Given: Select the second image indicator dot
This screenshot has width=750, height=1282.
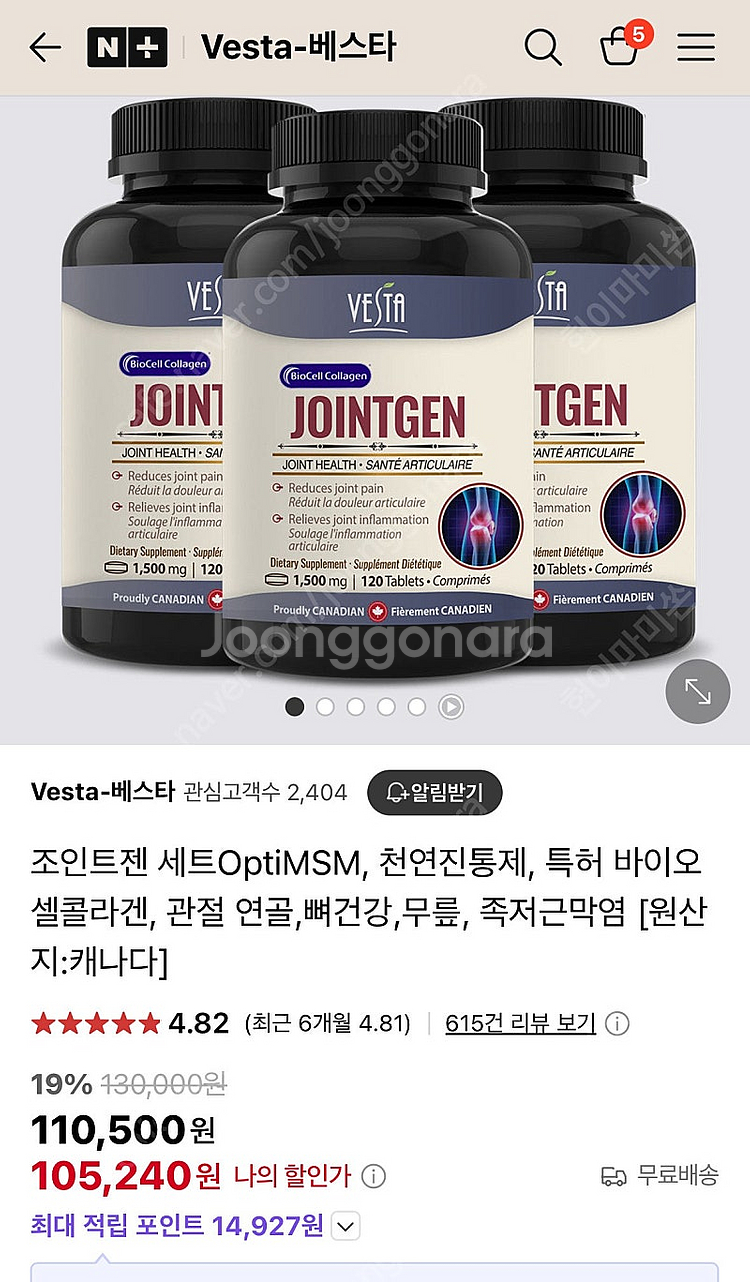Looking at the screenshot, I should coord(325,707).
